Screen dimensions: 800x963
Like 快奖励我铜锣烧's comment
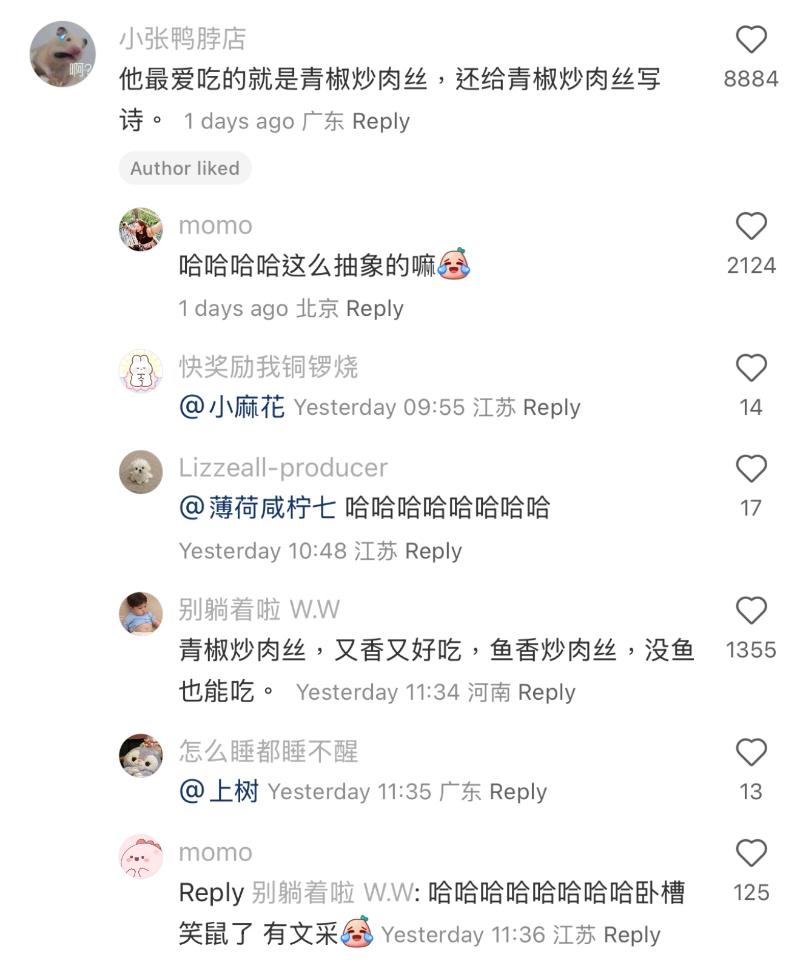pyautogui.click(x=751, y=369)
